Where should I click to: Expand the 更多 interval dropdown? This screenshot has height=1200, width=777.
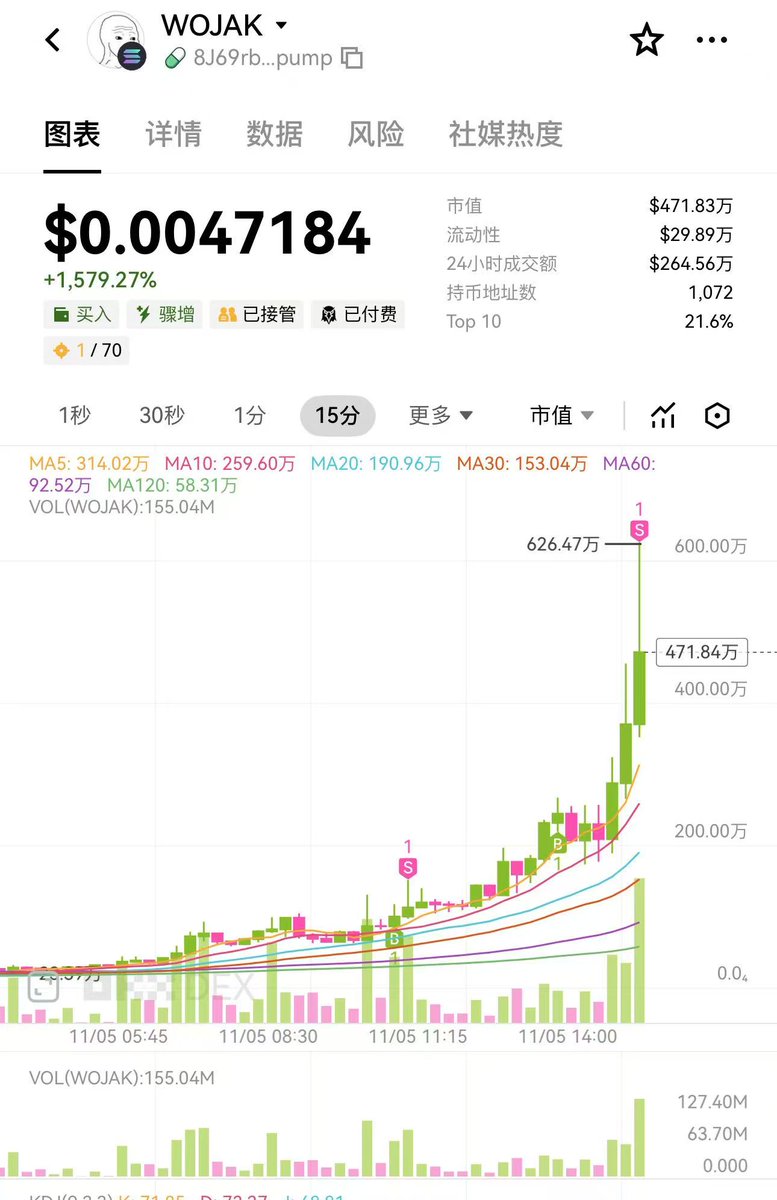(x=440, y=415)
